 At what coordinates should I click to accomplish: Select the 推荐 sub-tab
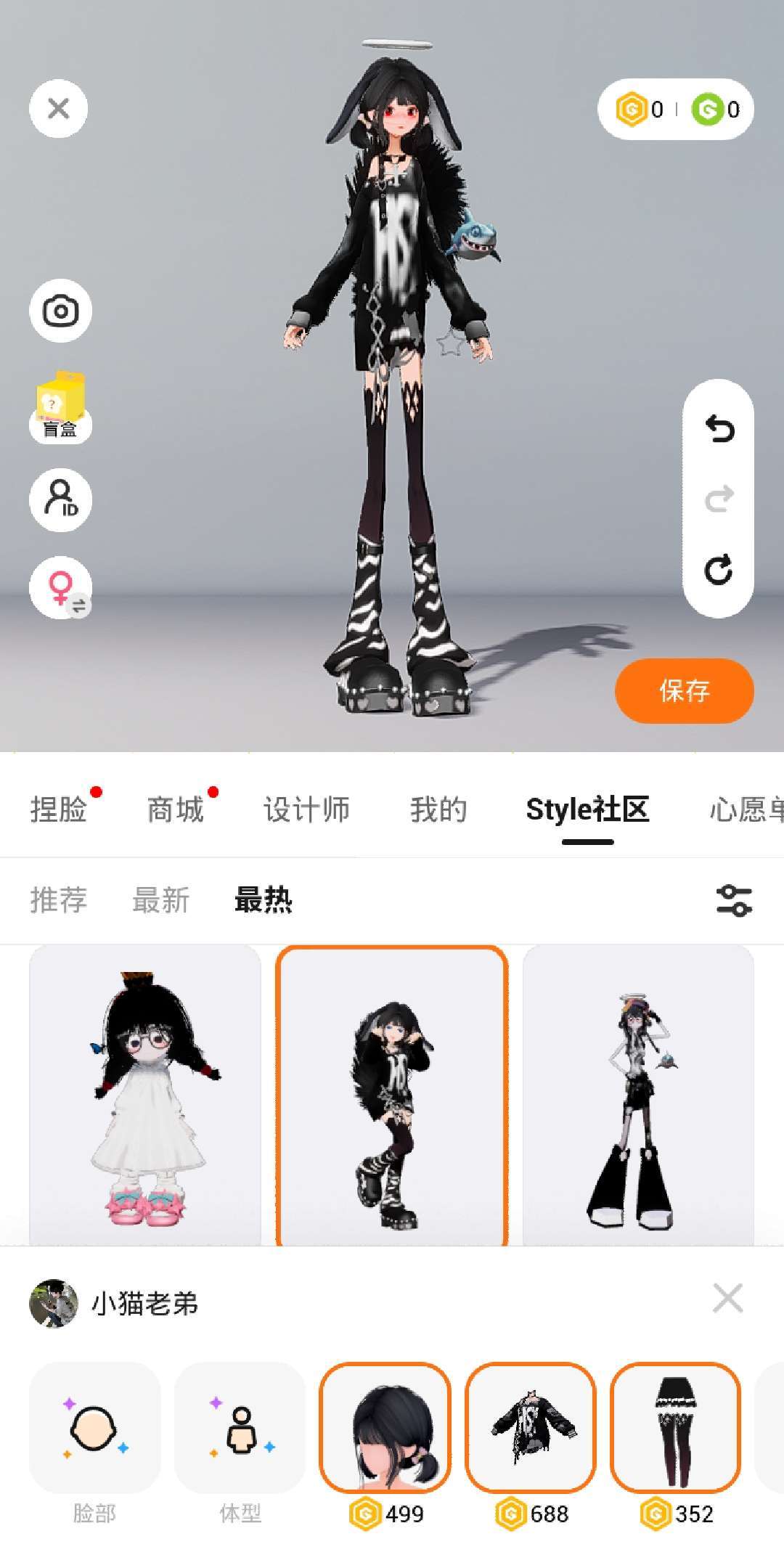point(59,900)
